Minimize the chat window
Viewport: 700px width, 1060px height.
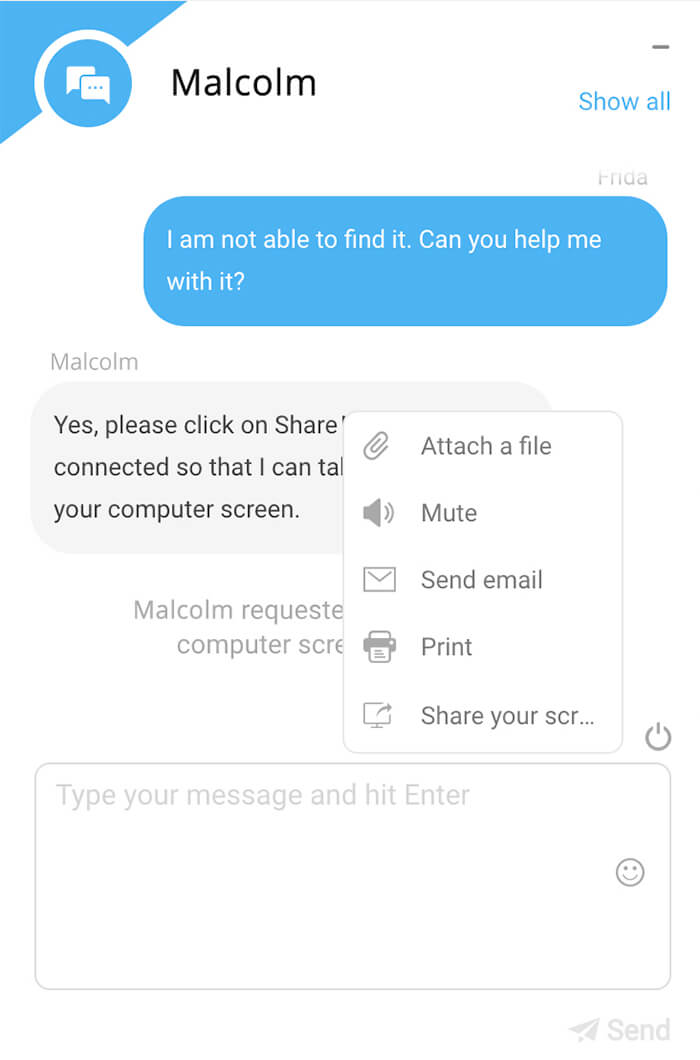point(660,47)
